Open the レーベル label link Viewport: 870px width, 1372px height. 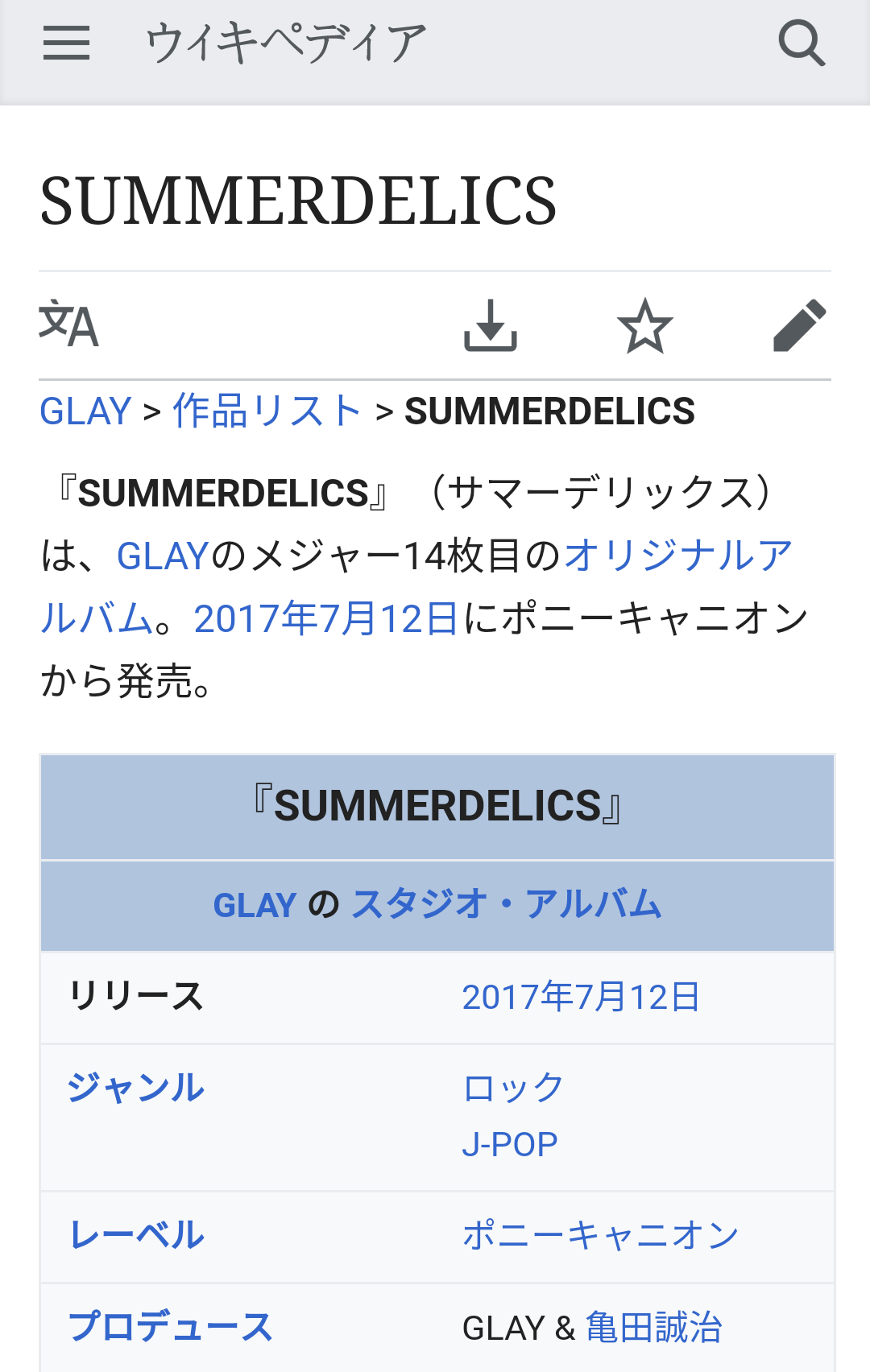(137, 1235)
